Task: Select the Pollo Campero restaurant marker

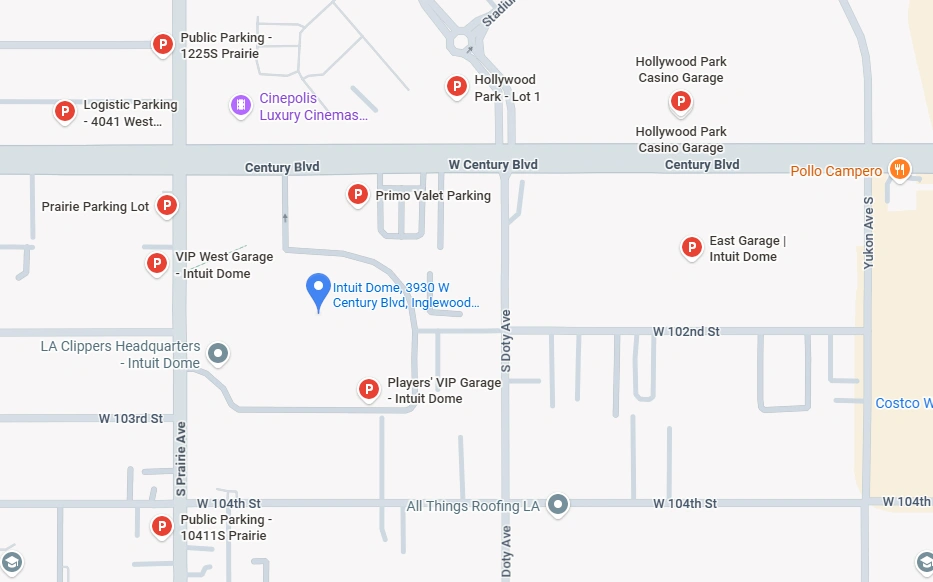Action: (900, 169)
